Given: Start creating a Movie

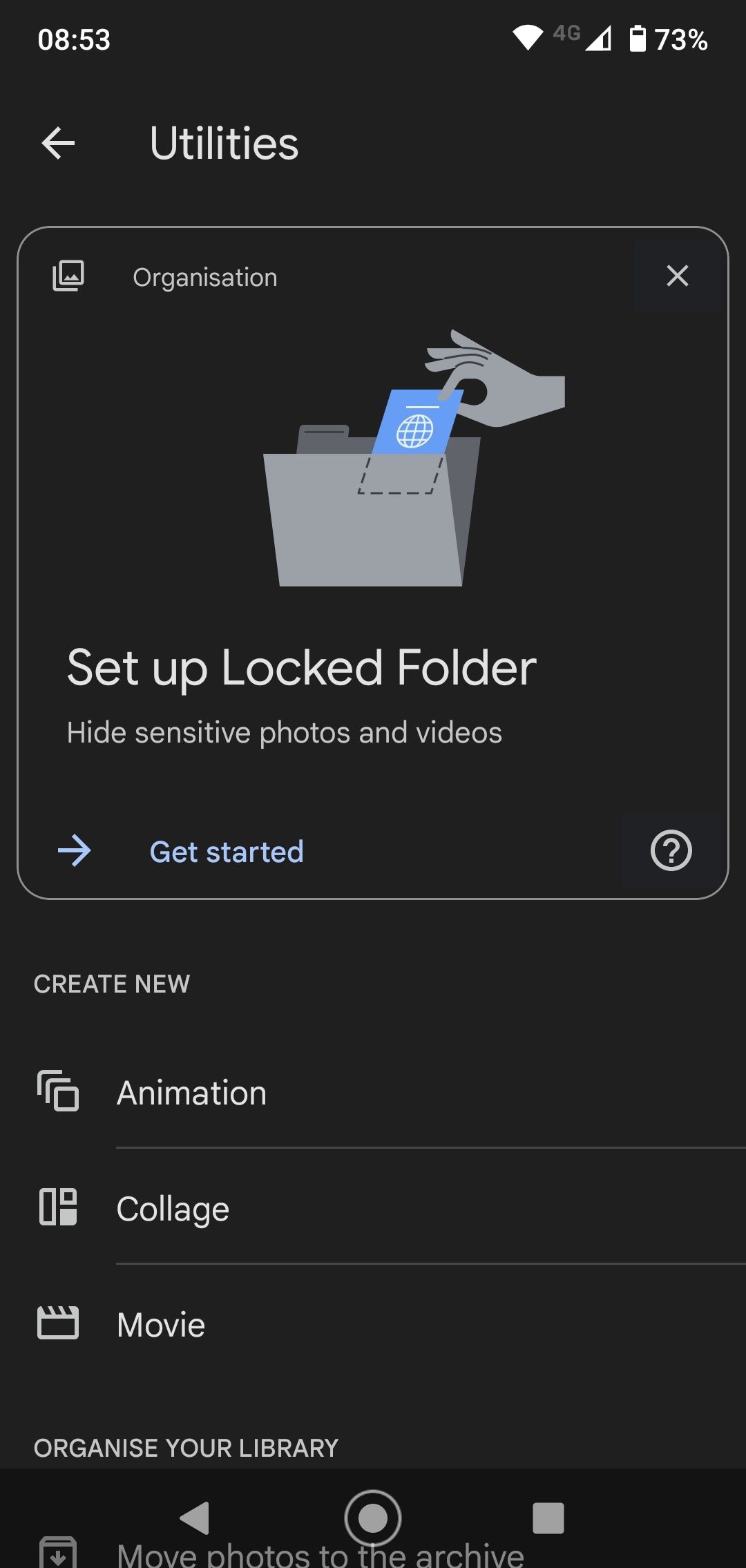Looking at the screenshot, I should [160, 1323].
